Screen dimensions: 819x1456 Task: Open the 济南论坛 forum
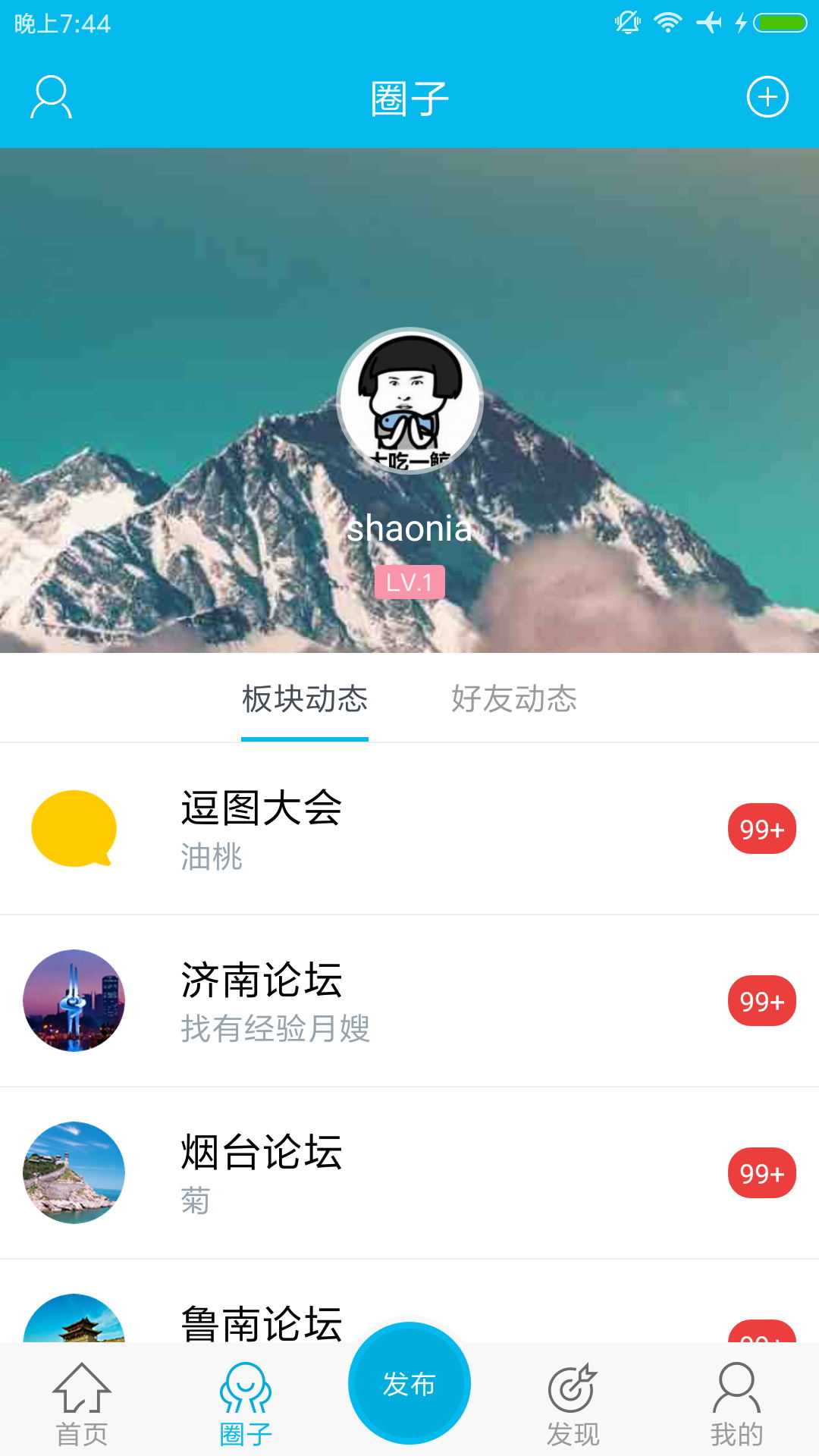pyautogui.click(x=409, y=1001)
